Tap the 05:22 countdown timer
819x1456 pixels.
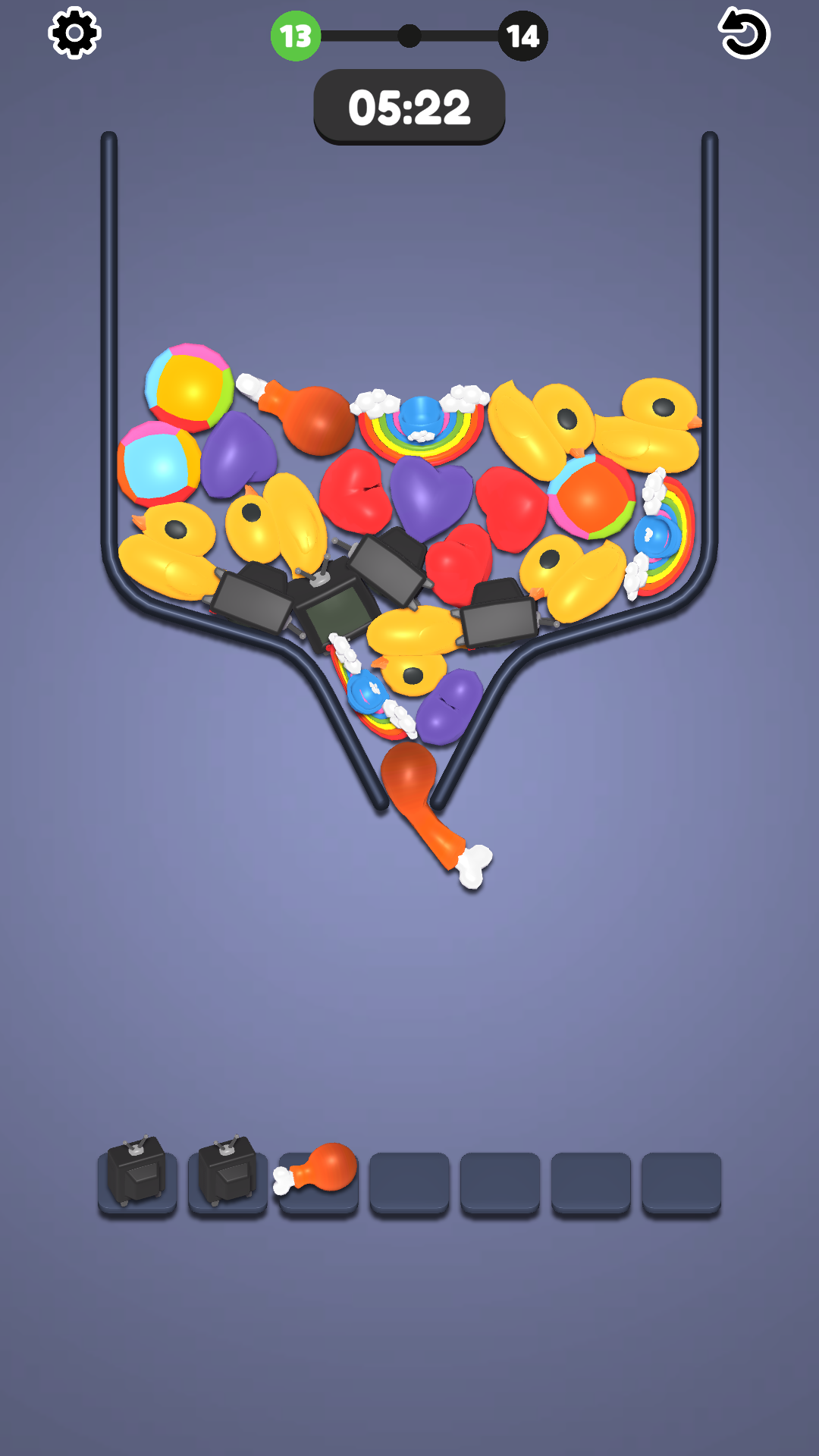tap(409, 106)
